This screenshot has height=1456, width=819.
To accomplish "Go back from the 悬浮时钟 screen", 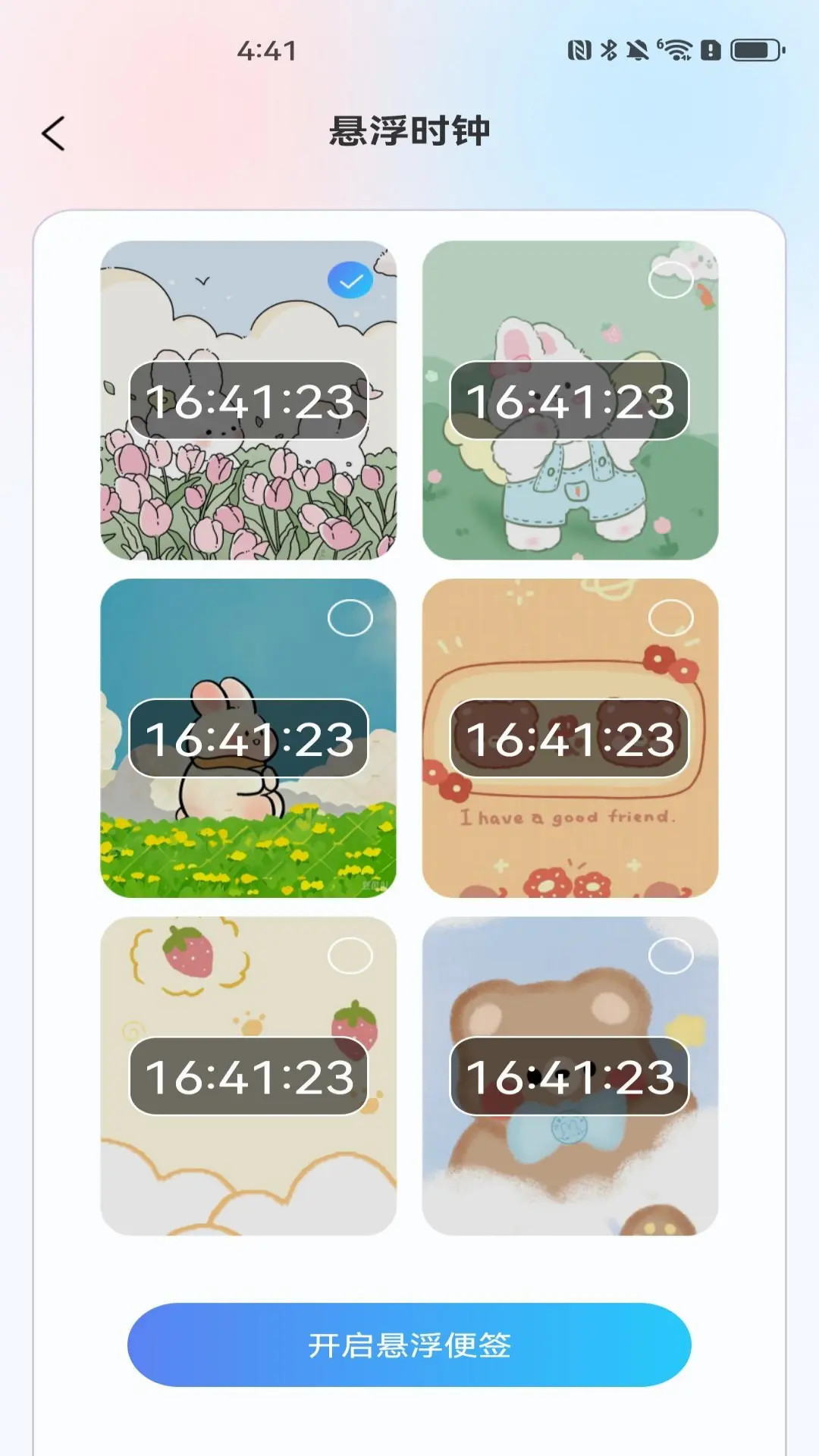I will [53, 133].
